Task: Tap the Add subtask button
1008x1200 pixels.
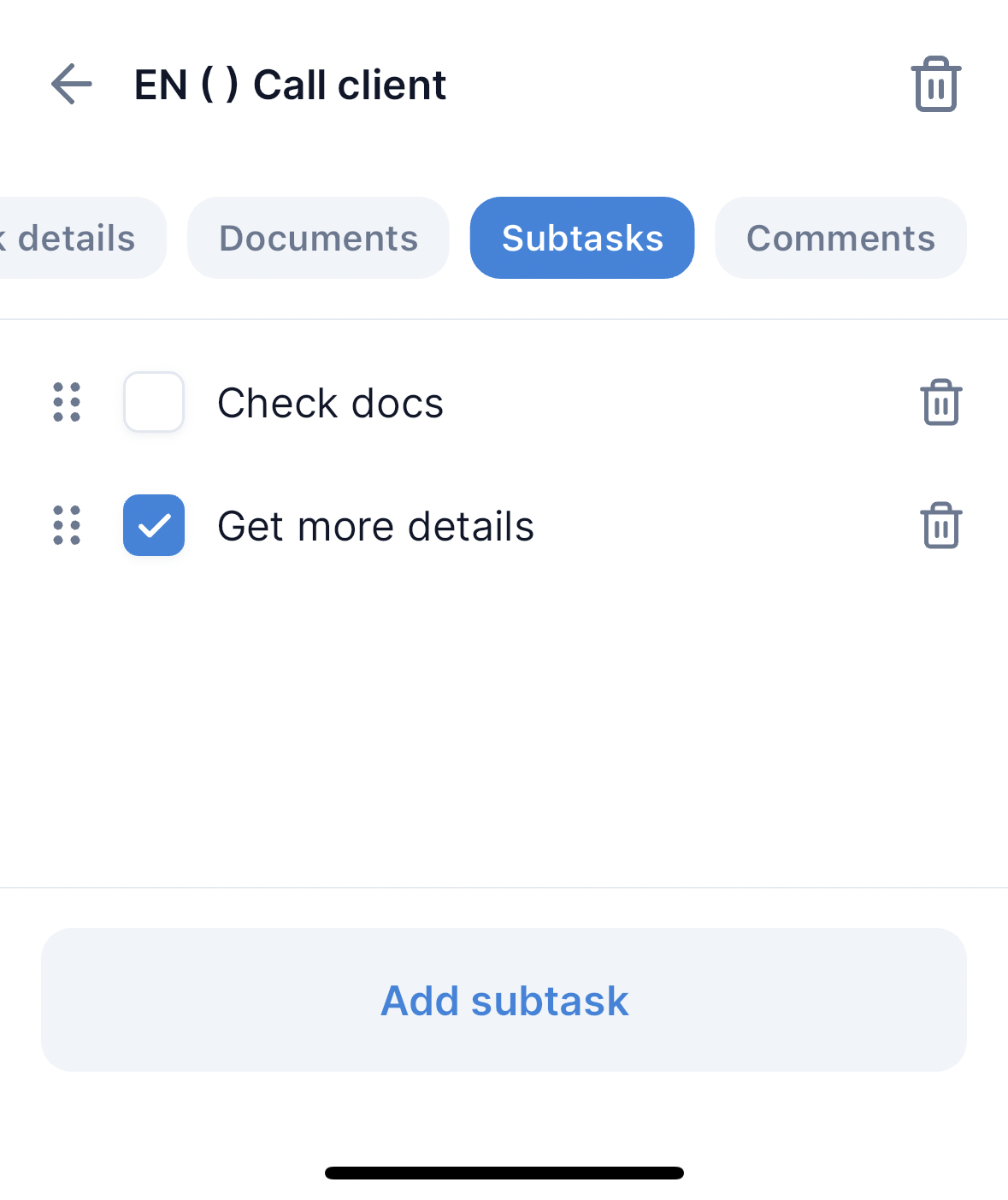Action: pyautogui.click(x=504, y=1000)
